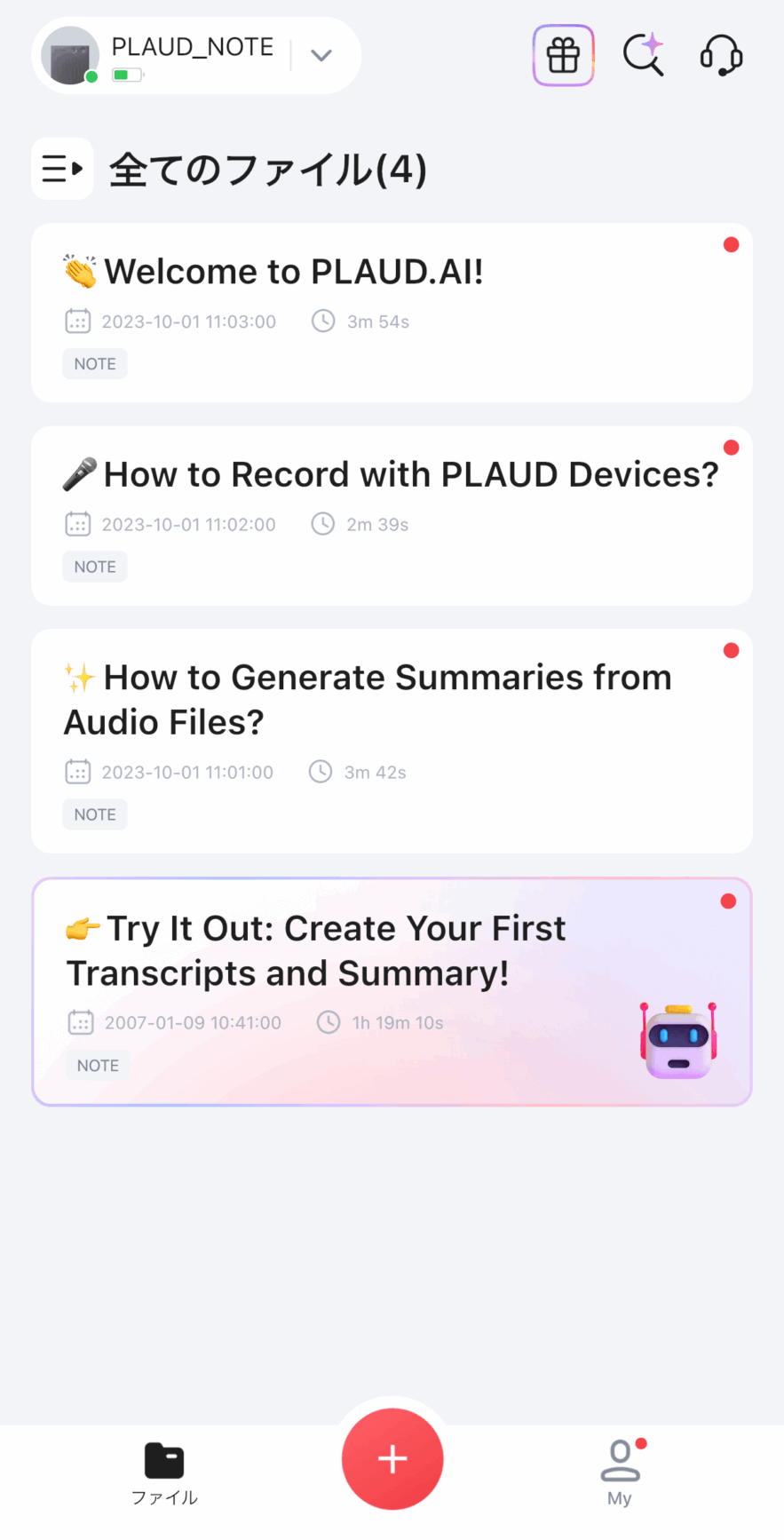This screenshot has height=1540, width=784.
Task: Open the folder list menu button
Action: pos(62,169)
